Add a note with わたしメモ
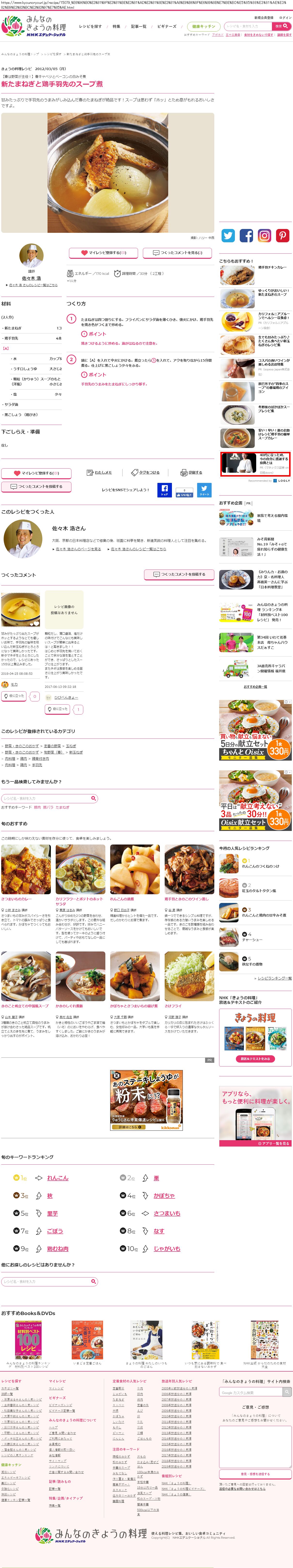This screenshot has height=1568, width=293. point(100,472)
